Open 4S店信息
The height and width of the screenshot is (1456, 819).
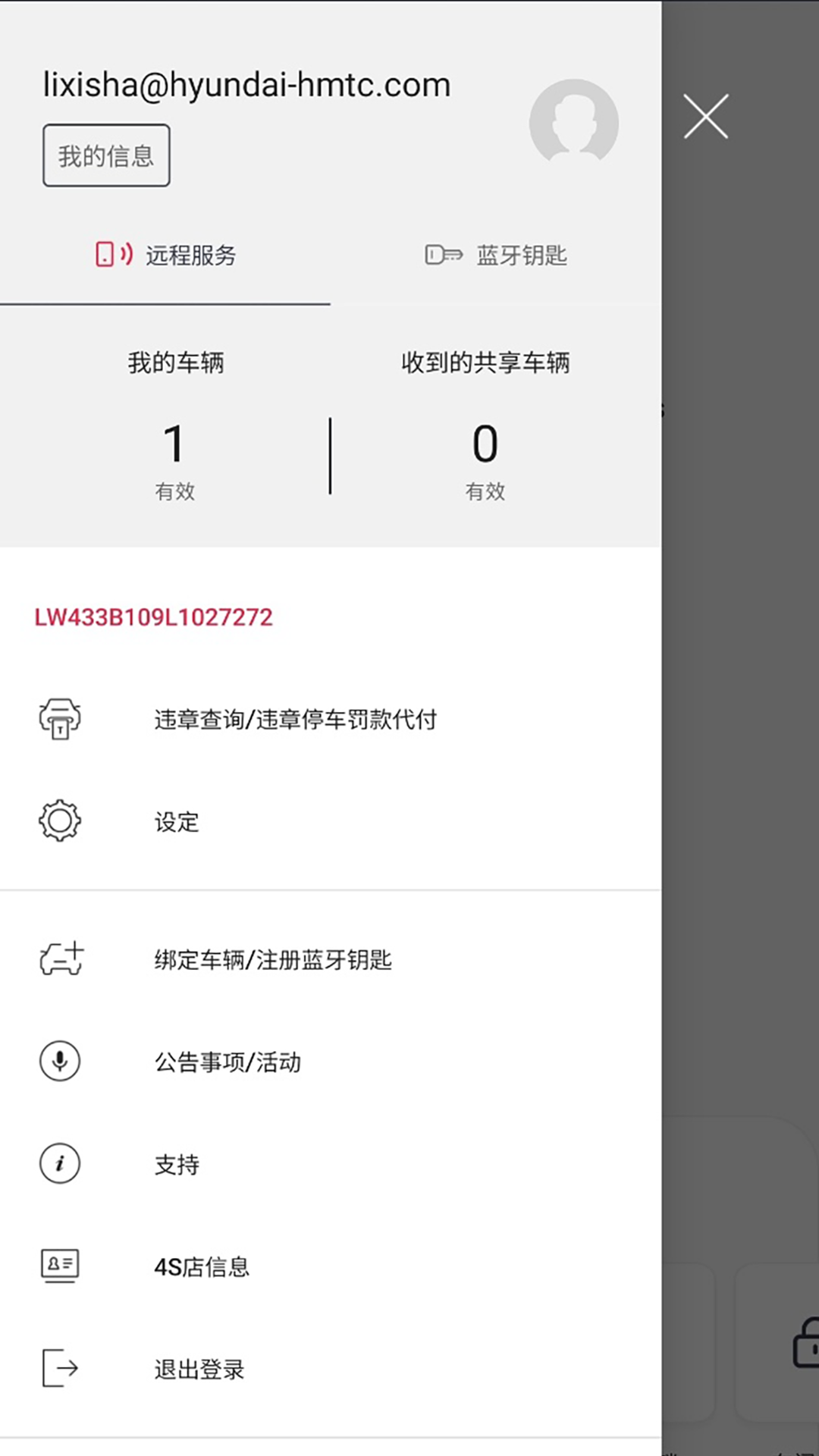tap(331, 1266)
